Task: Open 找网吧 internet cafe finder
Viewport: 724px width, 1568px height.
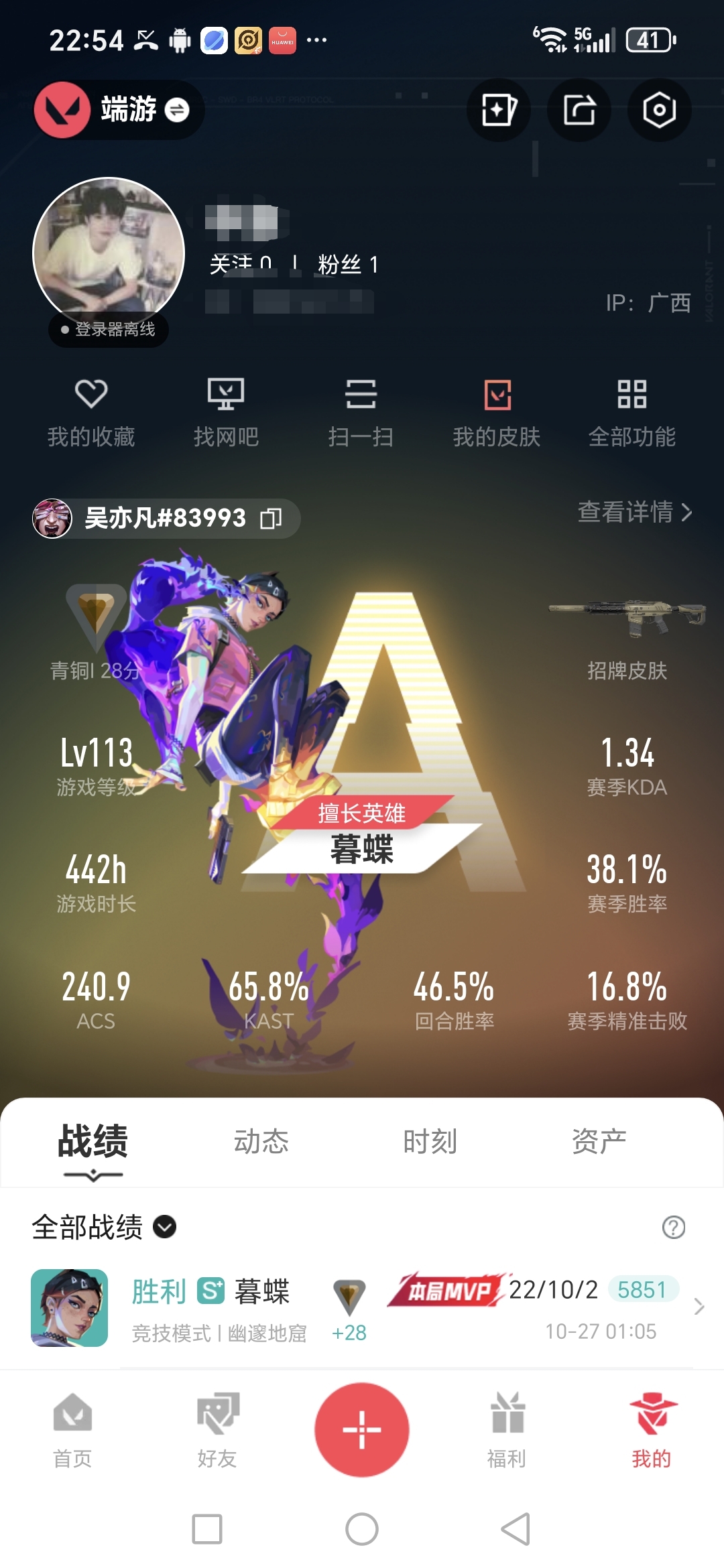Action: coord(226,412)
